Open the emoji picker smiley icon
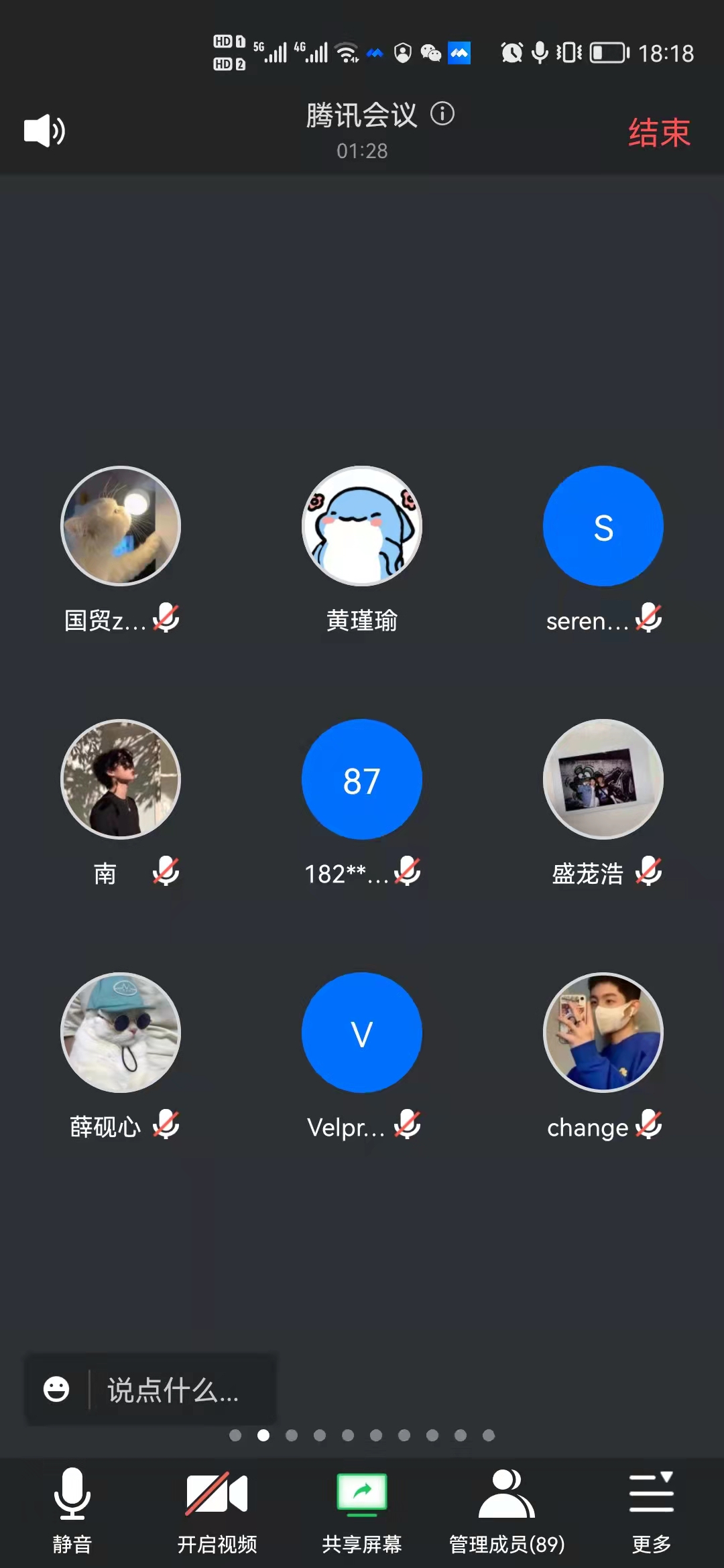724x1568 pixels. point(56,1389)
